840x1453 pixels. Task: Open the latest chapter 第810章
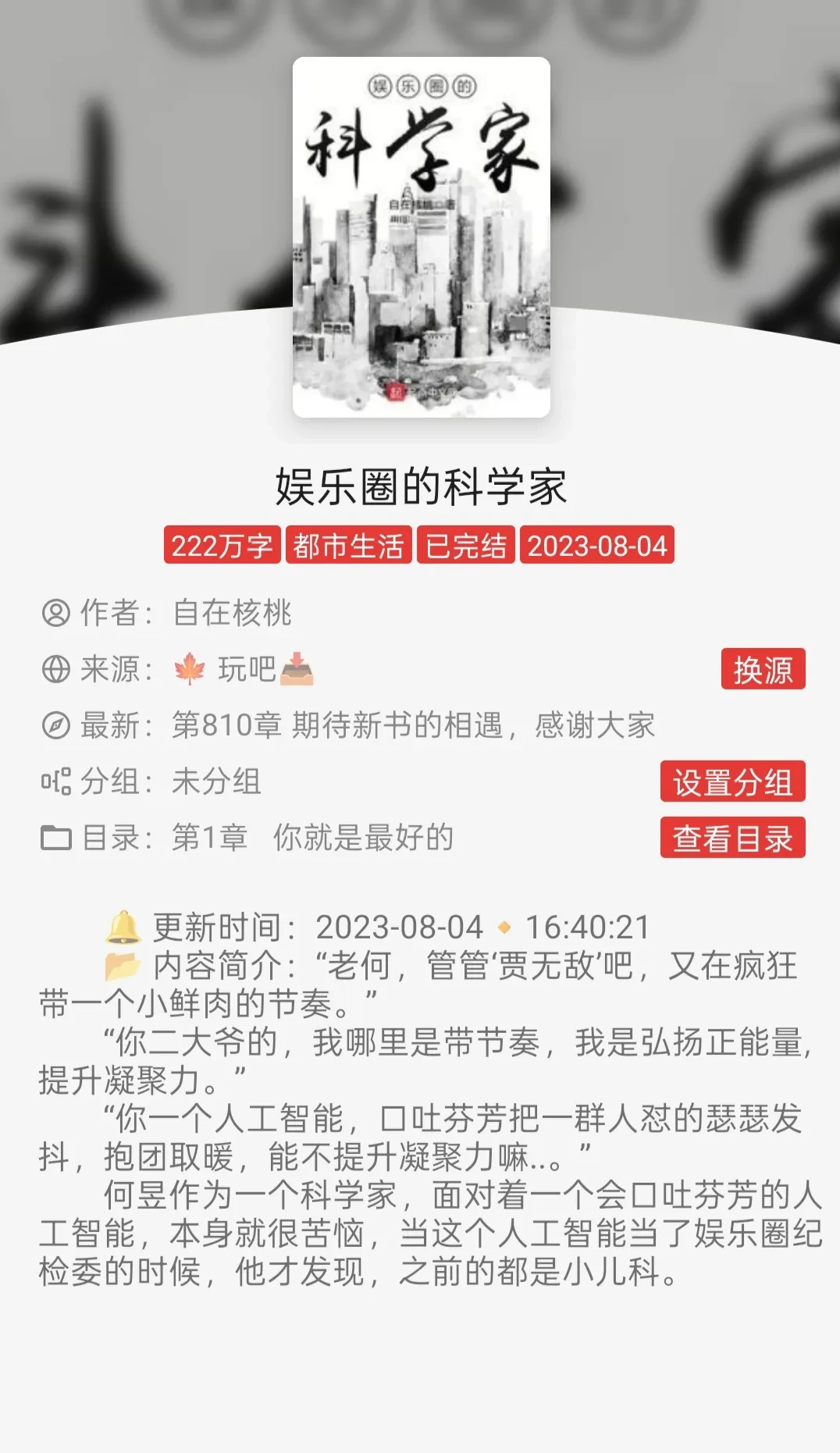point(412,725)
